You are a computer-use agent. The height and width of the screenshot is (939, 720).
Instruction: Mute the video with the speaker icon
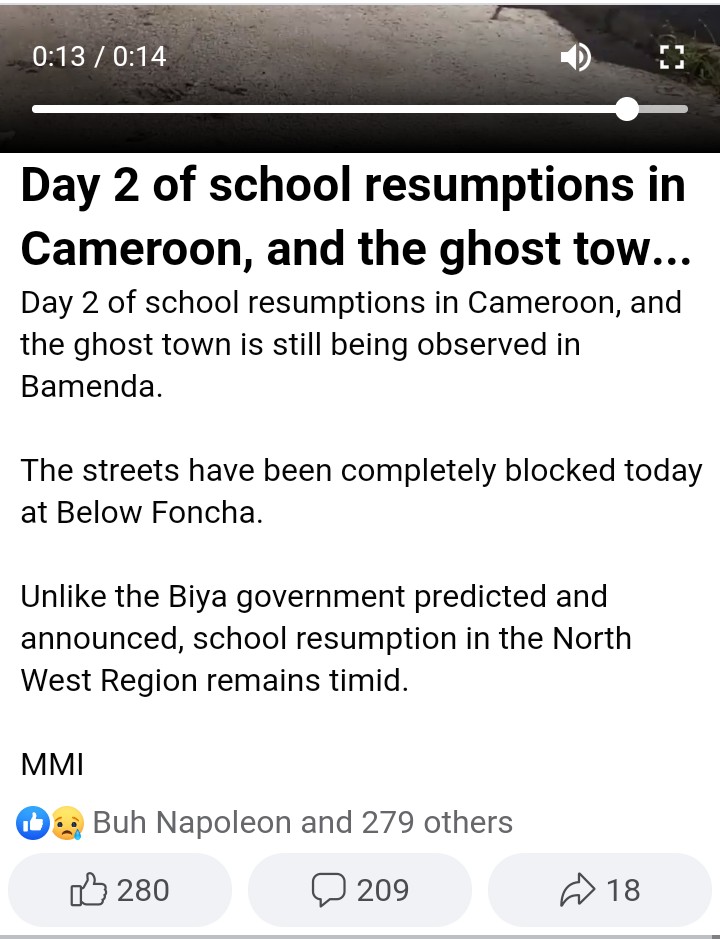(x=575, y=57)
